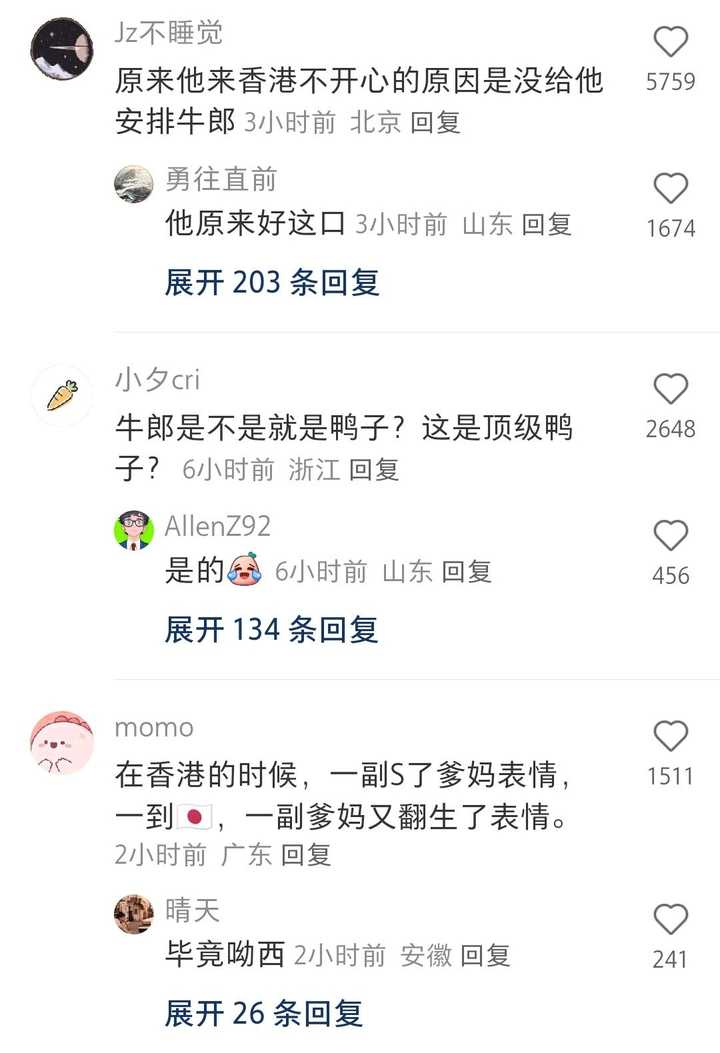Expand 134 replies under 小夕cri's comment

click(272, 630)
